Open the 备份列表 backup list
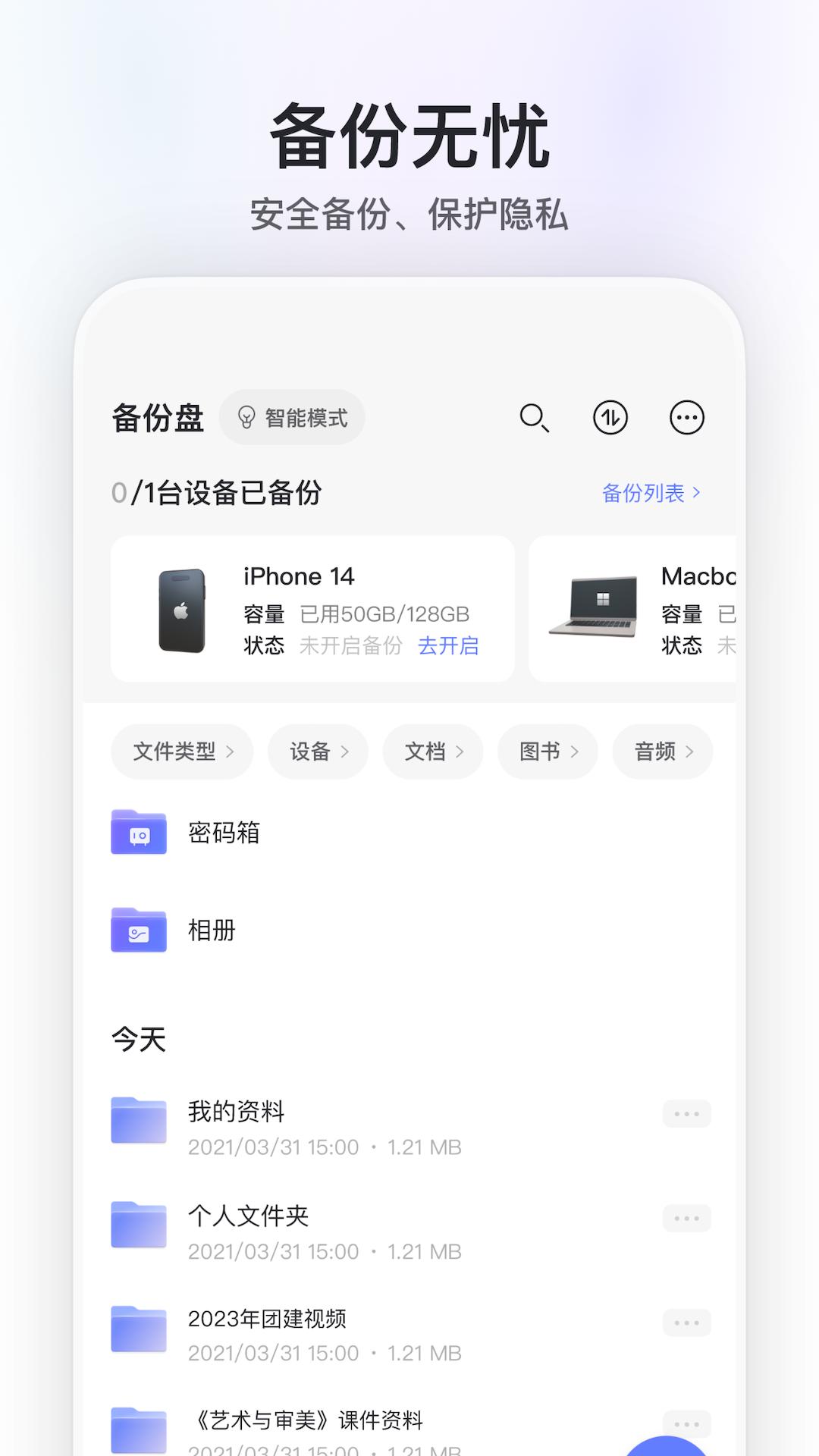This screenshot has height=1456, width=819. click(x=650, y=492)
